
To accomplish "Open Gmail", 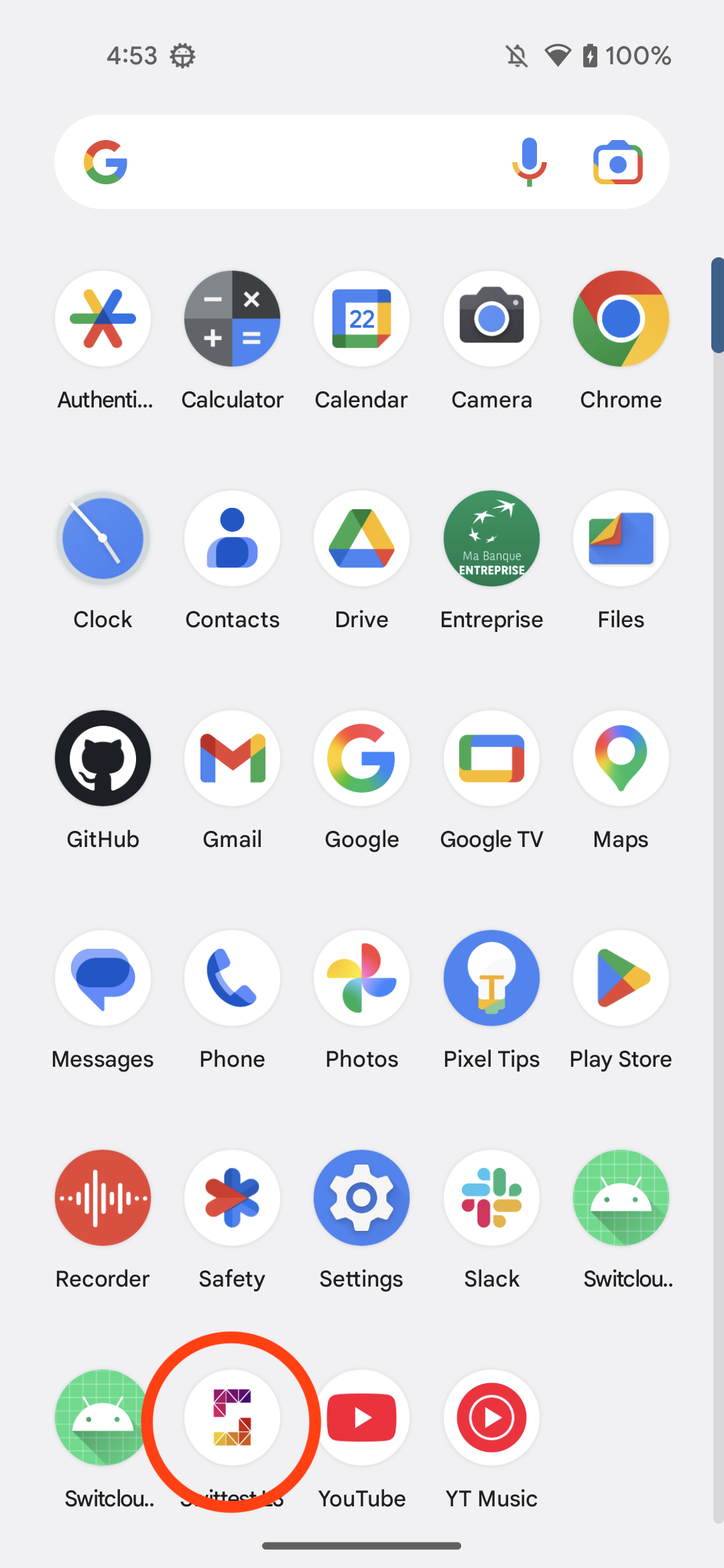I will [233, 759].
